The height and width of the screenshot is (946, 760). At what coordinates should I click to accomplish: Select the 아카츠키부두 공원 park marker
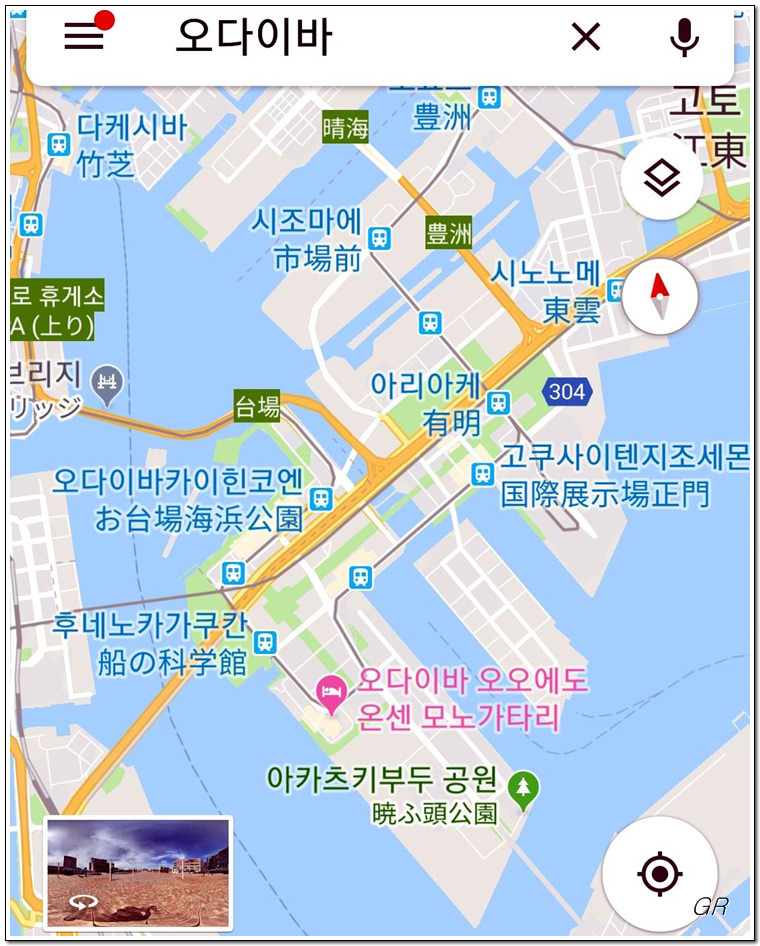521,785
